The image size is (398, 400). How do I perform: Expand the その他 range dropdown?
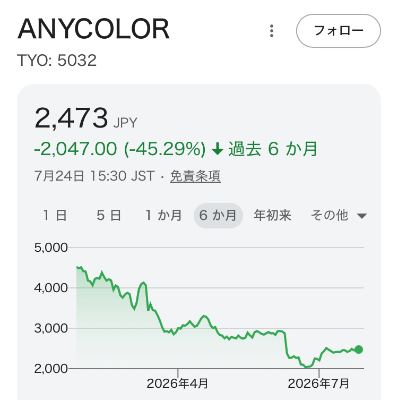pos(339,215)
